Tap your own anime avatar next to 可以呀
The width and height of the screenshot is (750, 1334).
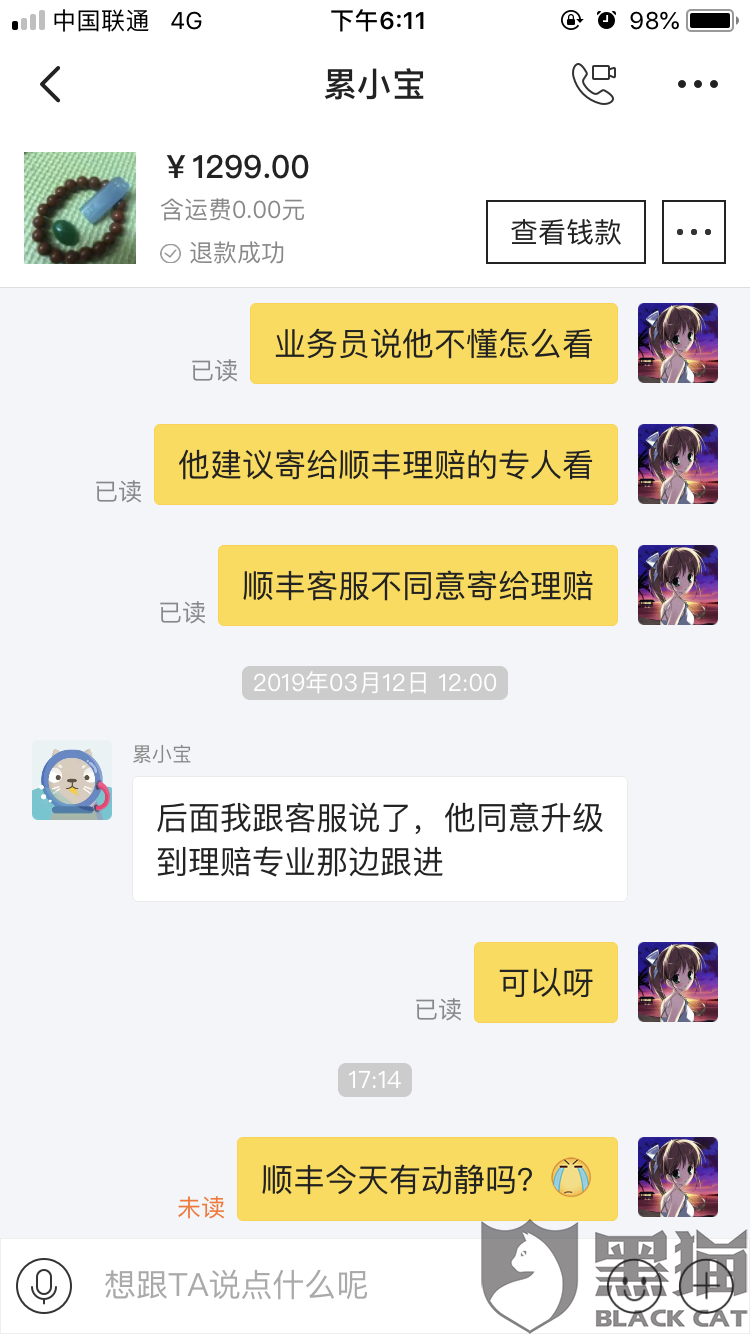coord(677,982)
